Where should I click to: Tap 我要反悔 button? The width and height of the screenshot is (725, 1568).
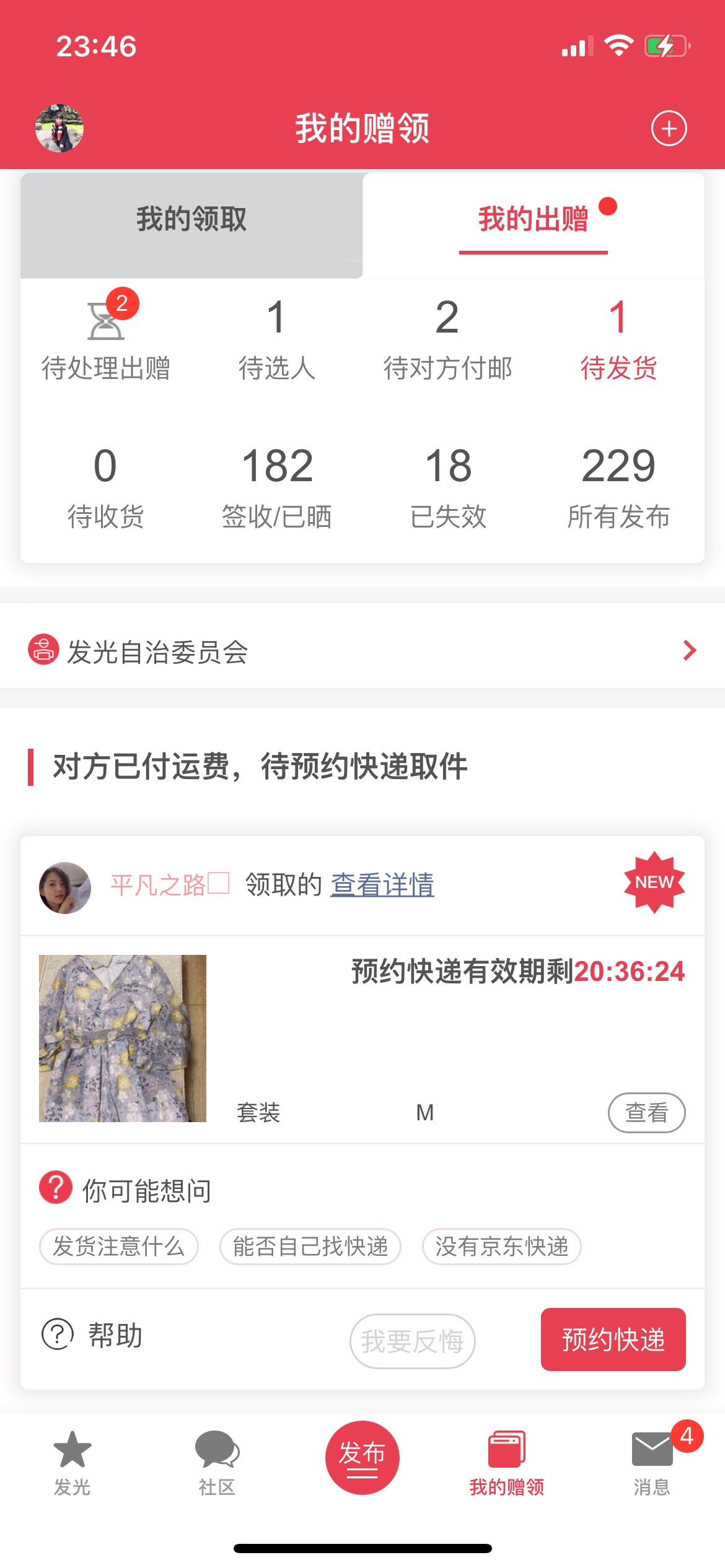pyautogui.click(x=412, y=1341)
